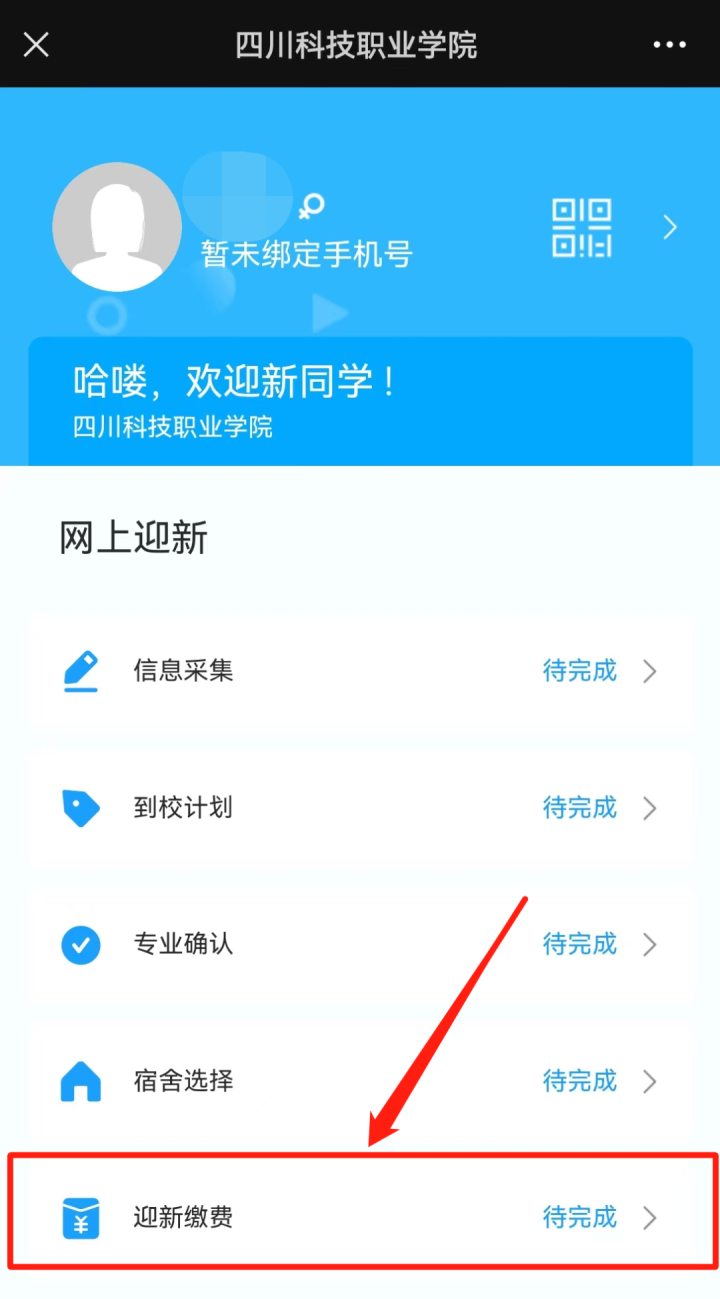Open the 到校计划 row
Screen dimensions: 720x1299
coord(360,808)
